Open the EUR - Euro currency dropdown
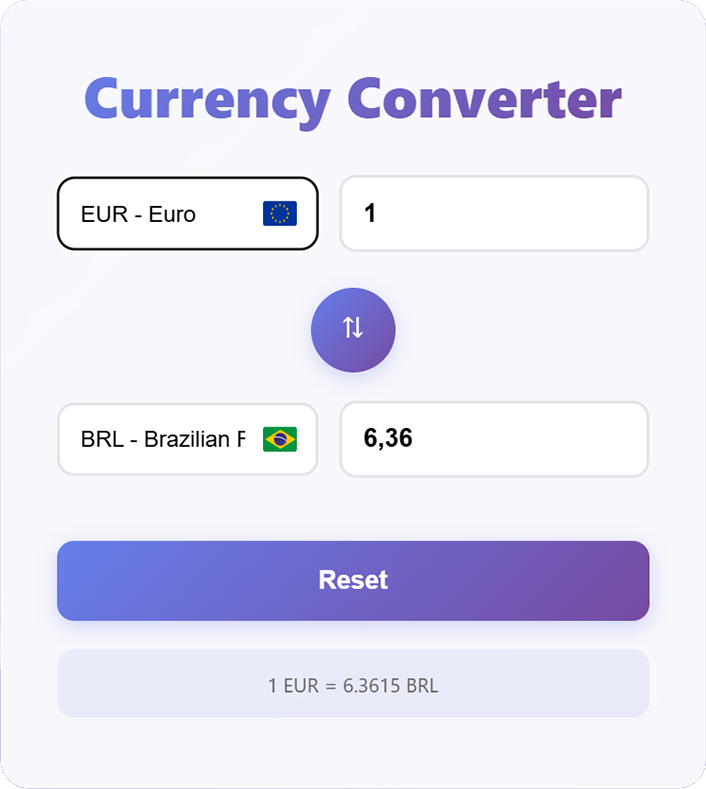The image size is (706, 789). pyautogui.click(x=187, y=213)
